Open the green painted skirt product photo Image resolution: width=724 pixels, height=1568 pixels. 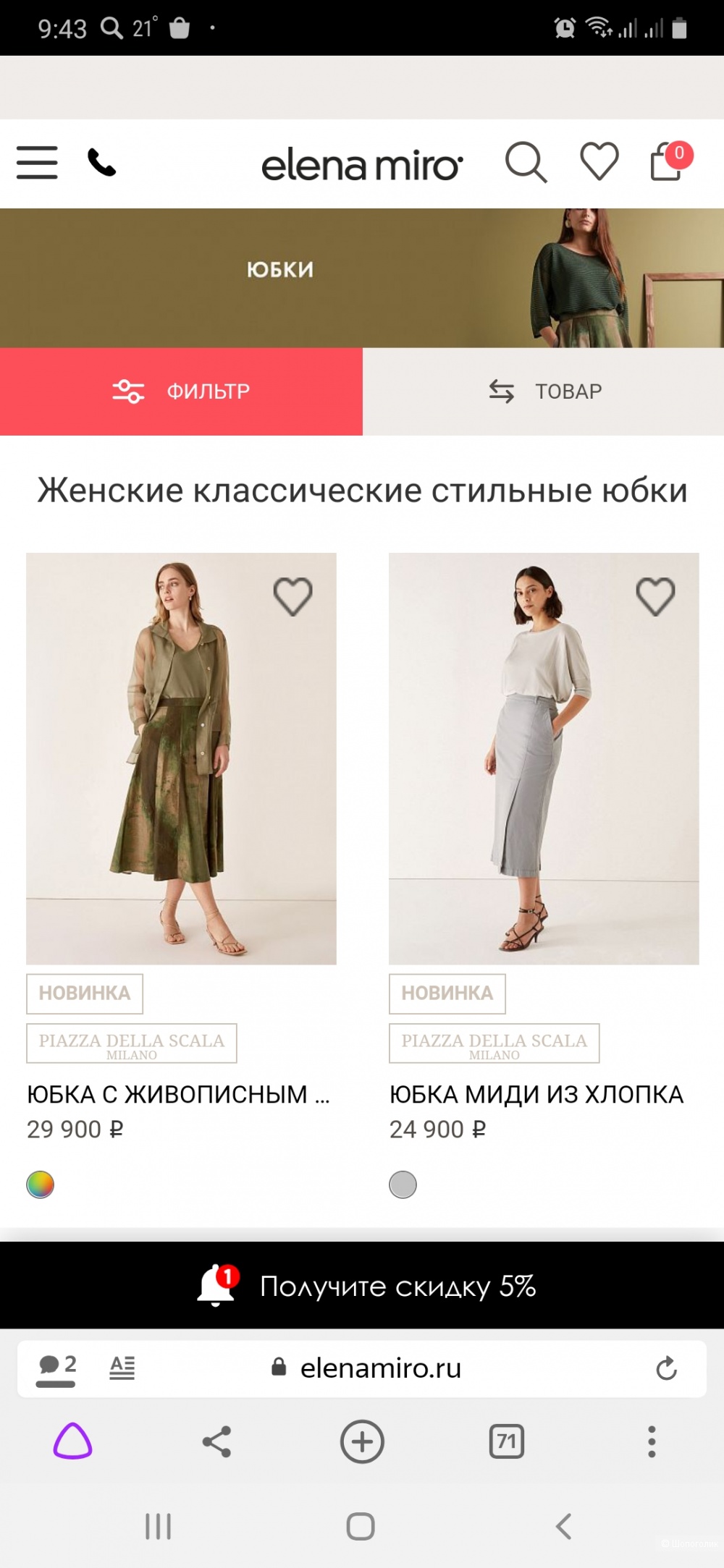tap(181, 760)
